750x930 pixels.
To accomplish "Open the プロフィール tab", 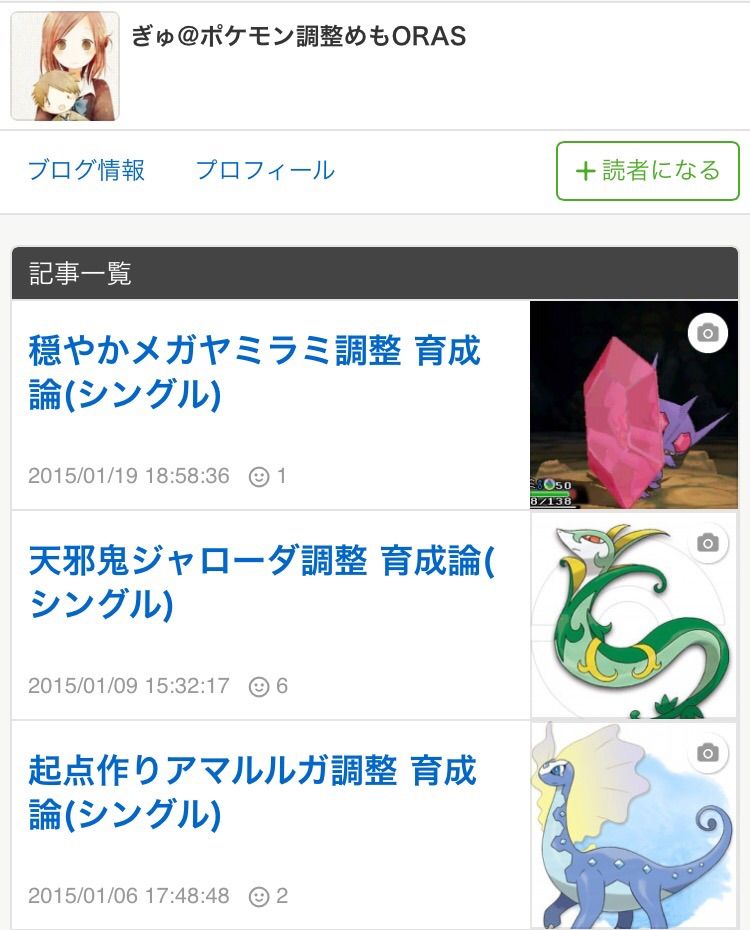I will tap(265, 171).
